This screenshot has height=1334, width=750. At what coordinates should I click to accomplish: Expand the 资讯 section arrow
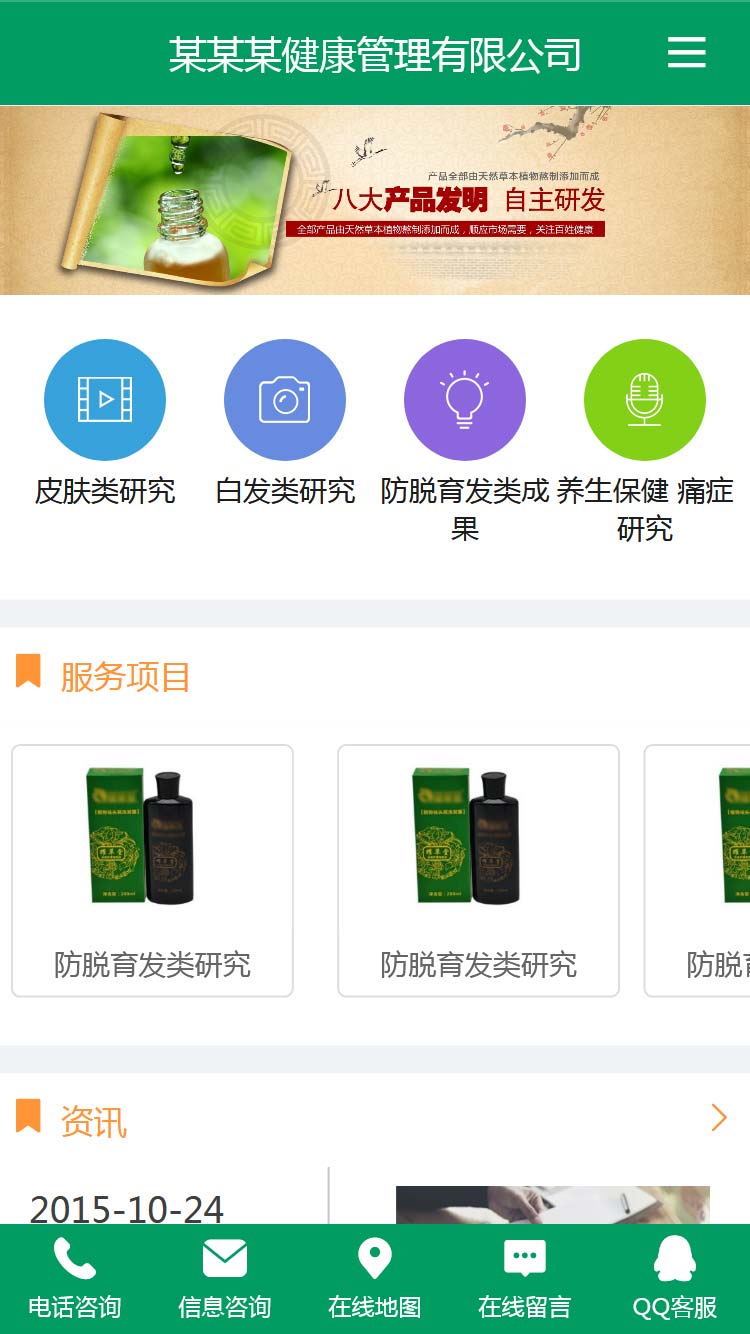(x=718, y=1118)
